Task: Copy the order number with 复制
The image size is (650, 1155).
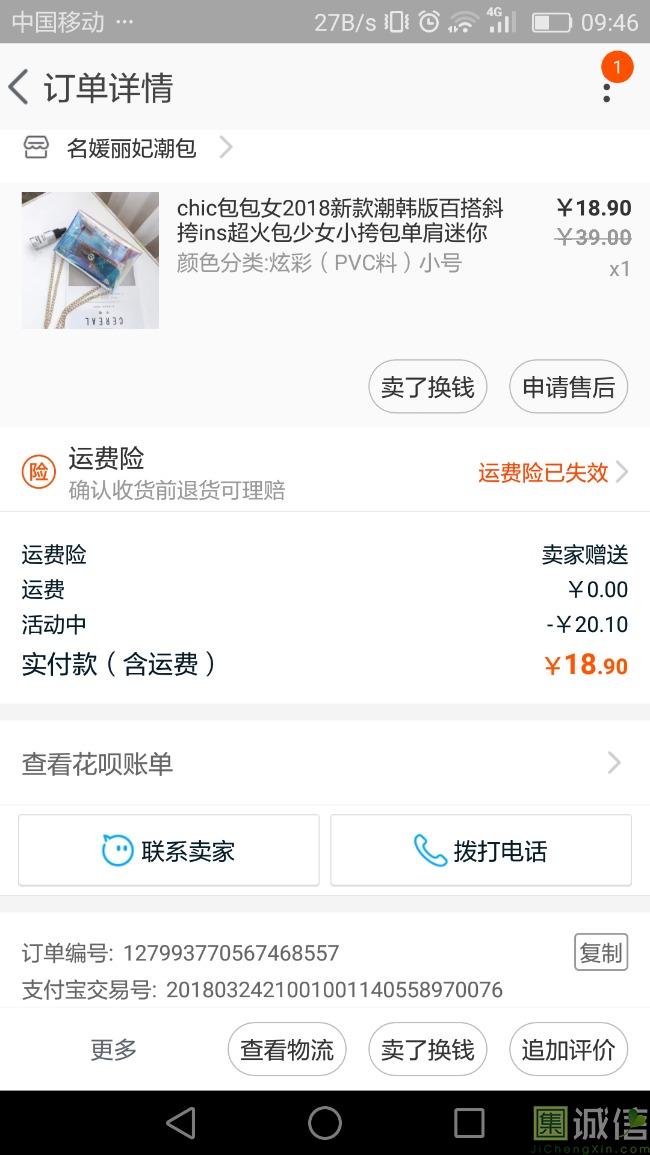Action: [600, 953]
